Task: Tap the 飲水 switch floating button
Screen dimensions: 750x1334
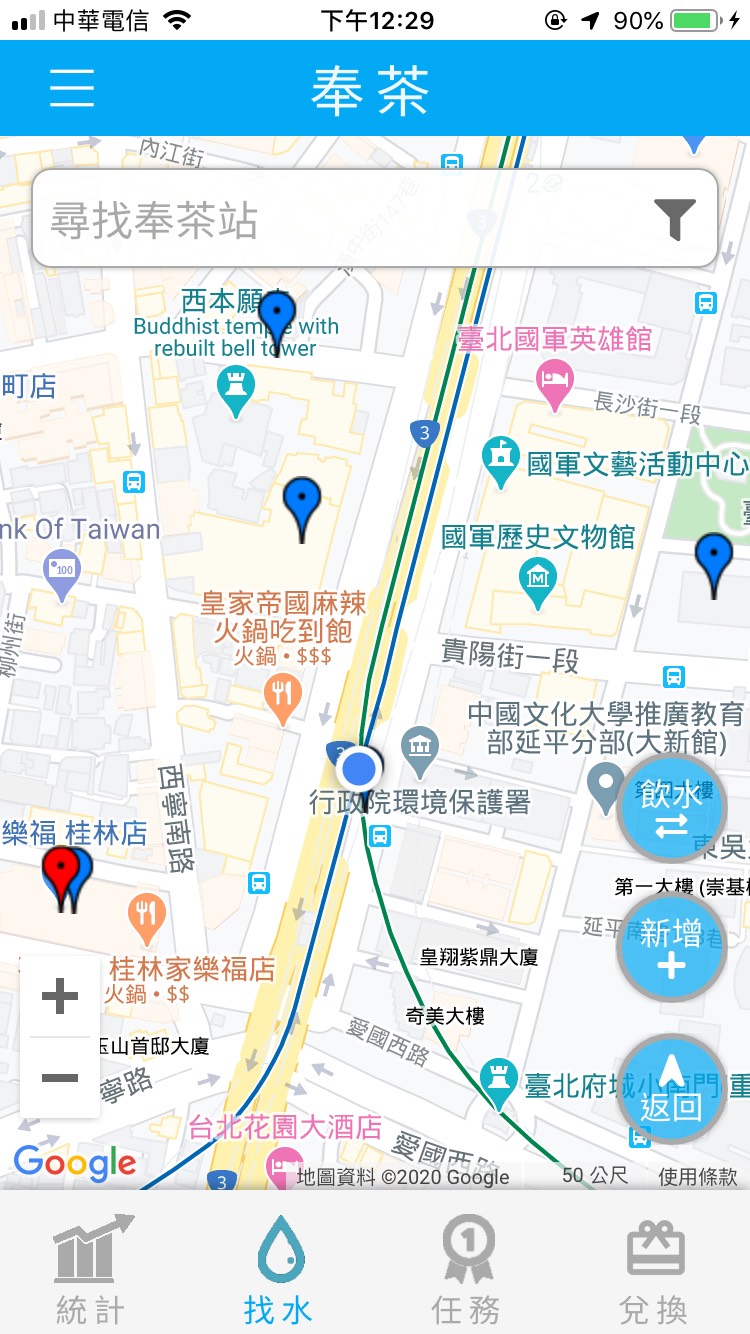Action: point(671,808)
